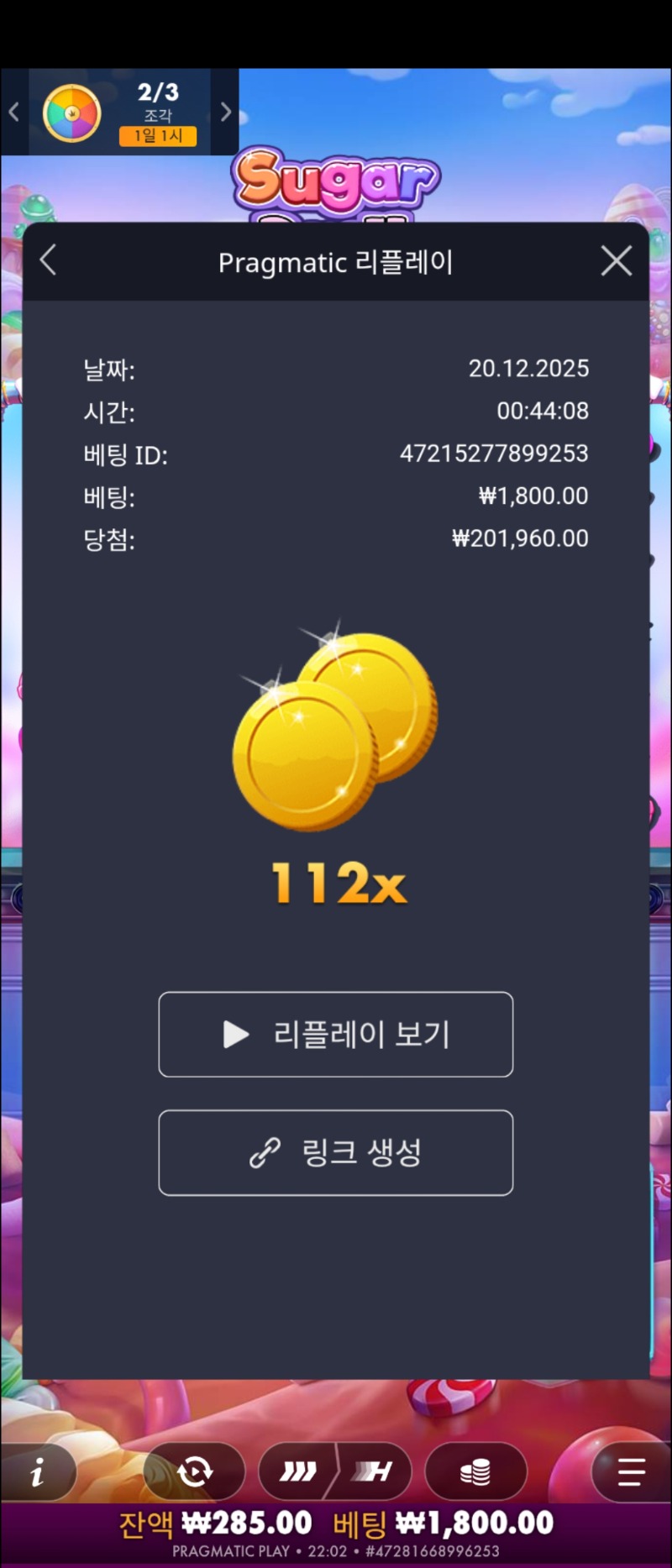Open the bet amount coins button

click(475, 1471)
